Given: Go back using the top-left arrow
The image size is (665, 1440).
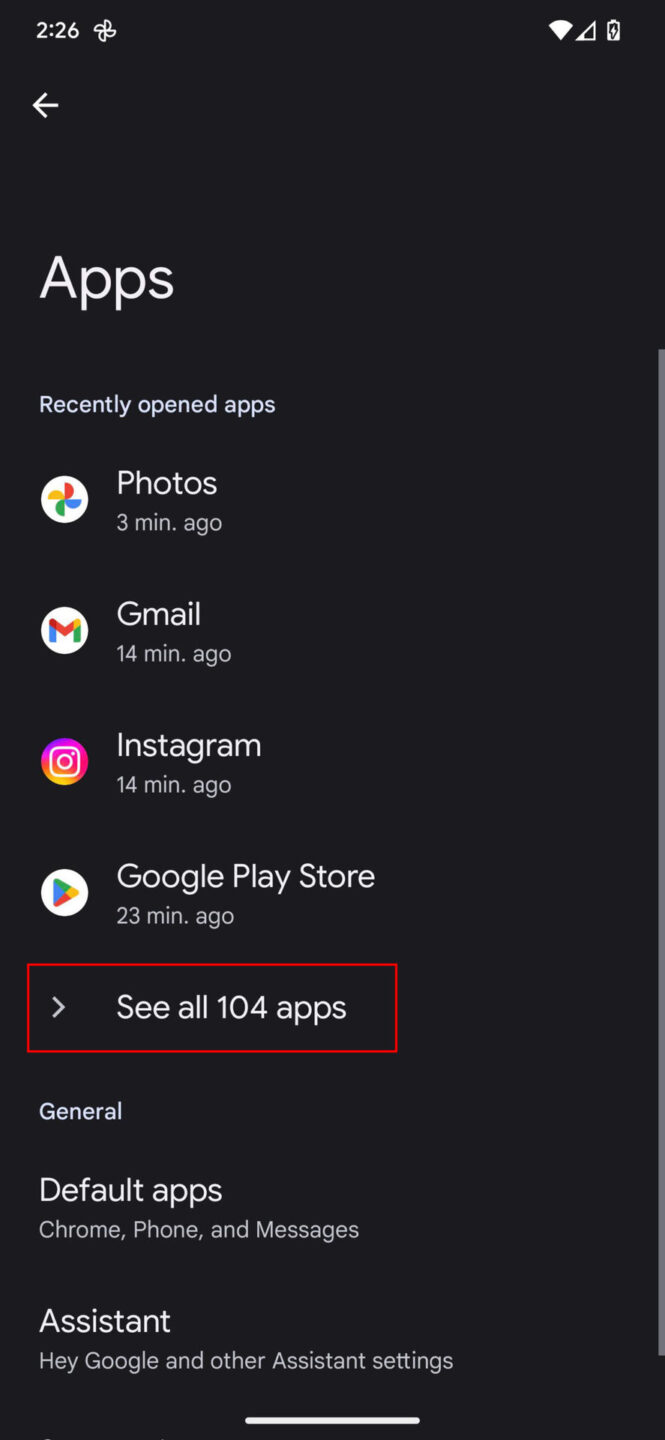Looking at the screenshot, I should [45, 105].
